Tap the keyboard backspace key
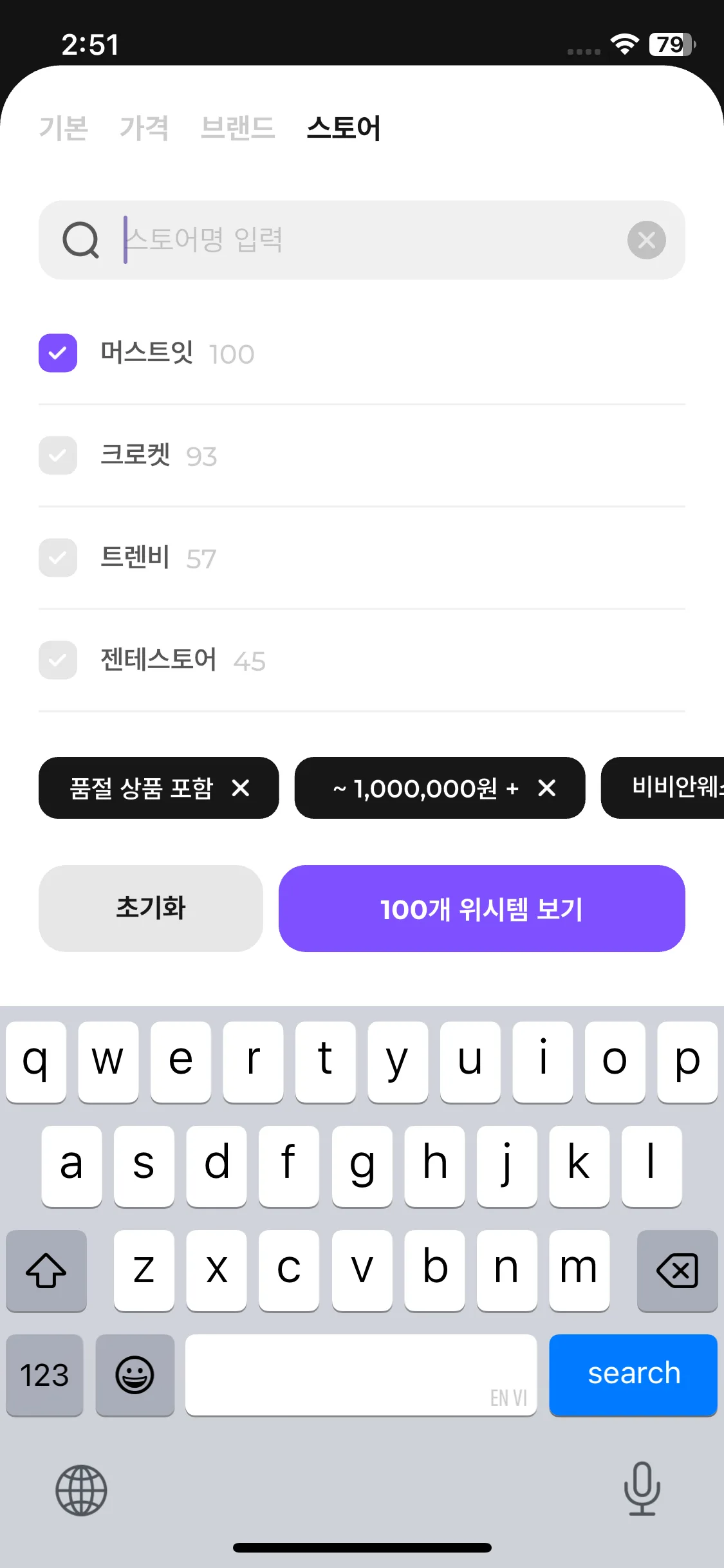The width and height of the screenshot is (724, 1568). 677,1270
